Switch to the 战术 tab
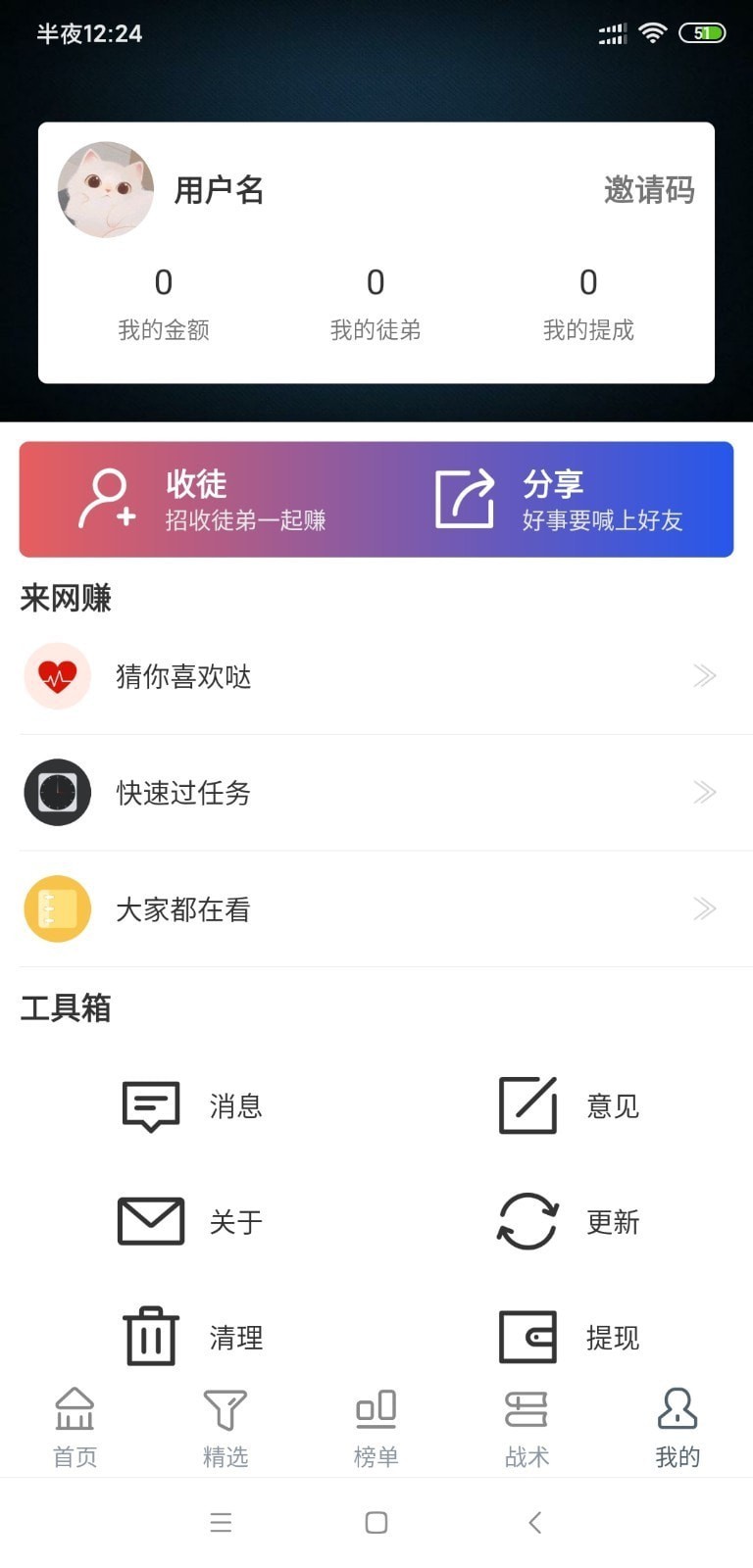 pyautogui.click(x=527, y=1428)
